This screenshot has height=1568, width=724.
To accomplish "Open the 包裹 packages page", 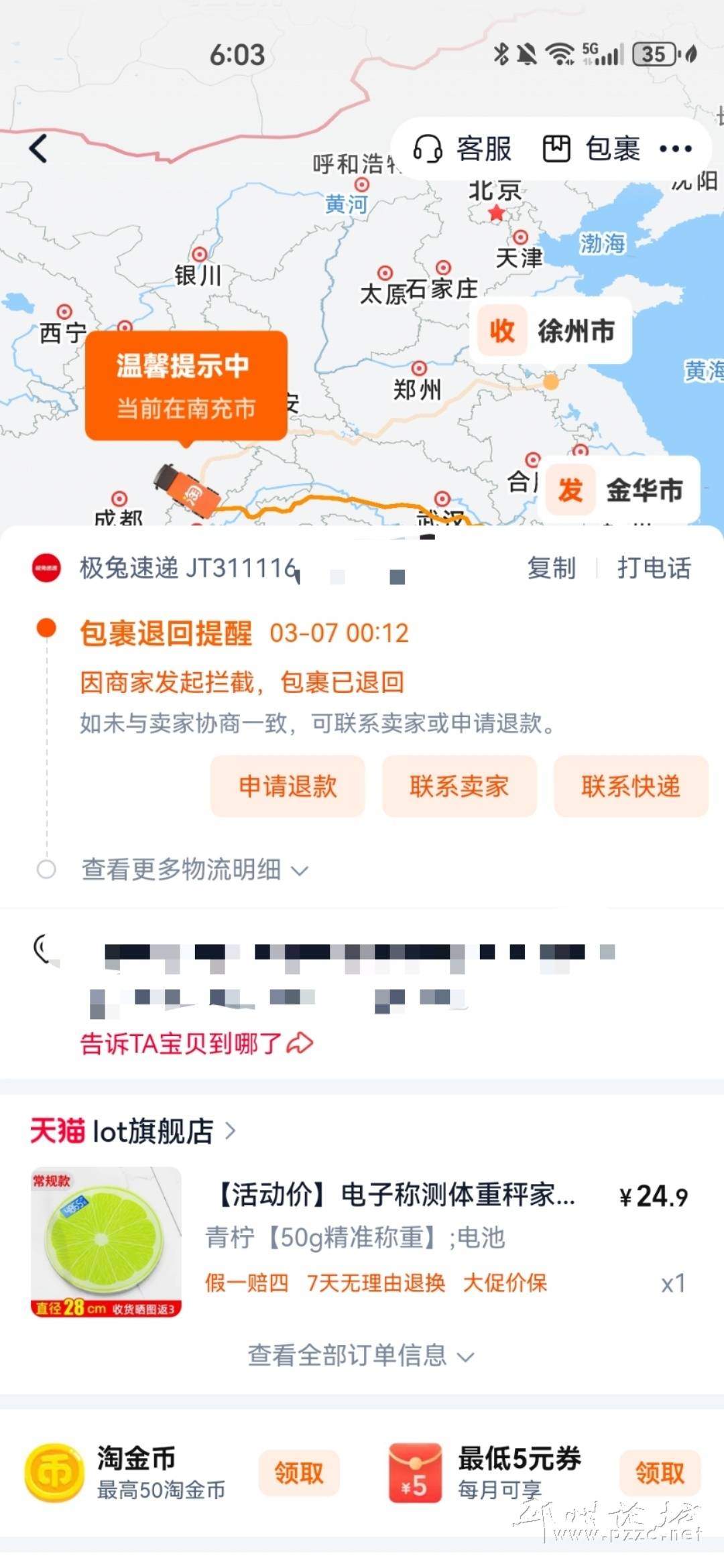I will pyautogui.click(x=591, y=149).
